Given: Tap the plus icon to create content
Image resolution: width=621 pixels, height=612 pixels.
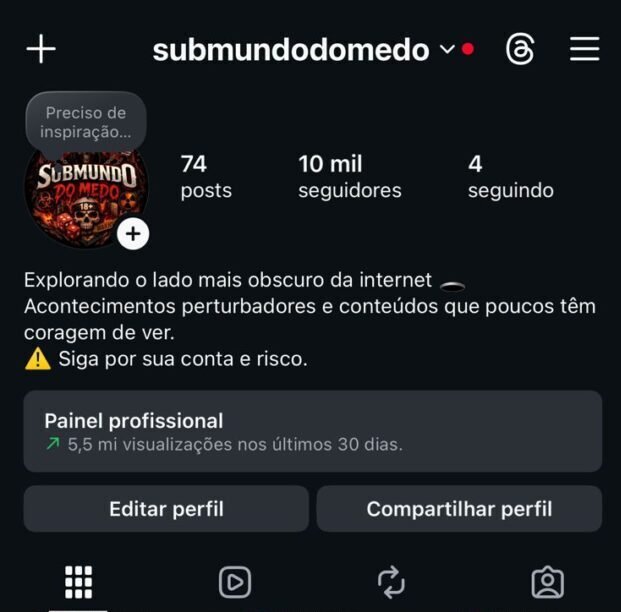Looking at the screenshot, I should pos(41,49).
